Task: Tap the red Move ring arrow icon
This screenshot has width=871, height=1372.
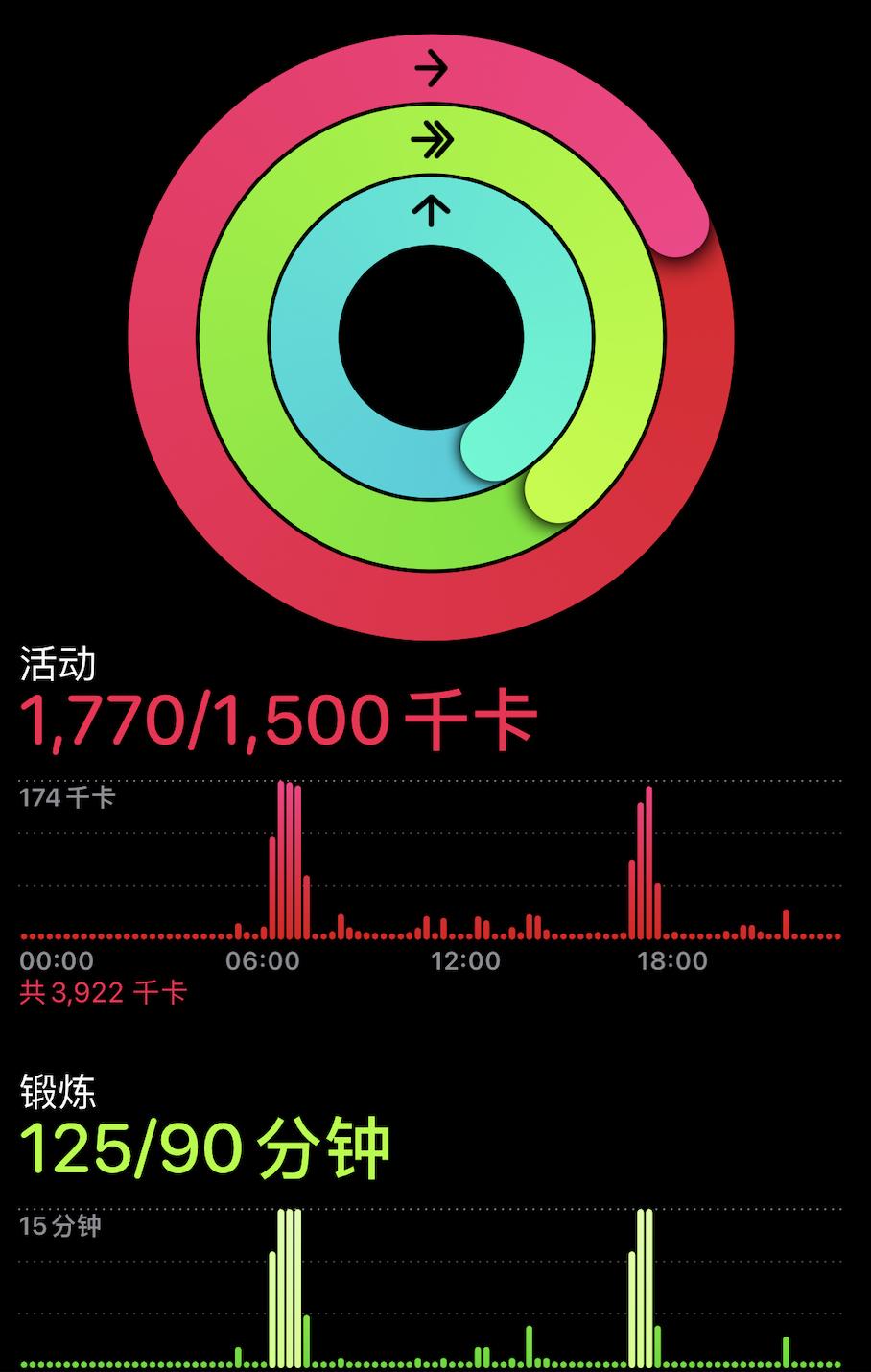Action: (432, 68)
